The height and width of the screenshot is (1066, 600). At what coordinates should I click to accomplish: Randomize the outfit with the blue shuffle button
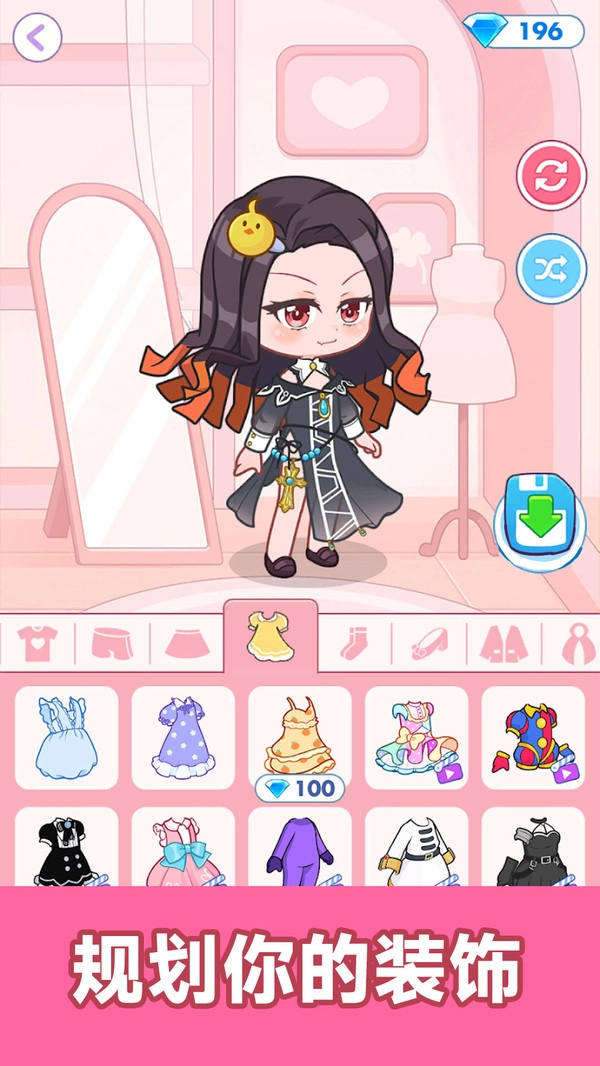[x=550, y=267]
